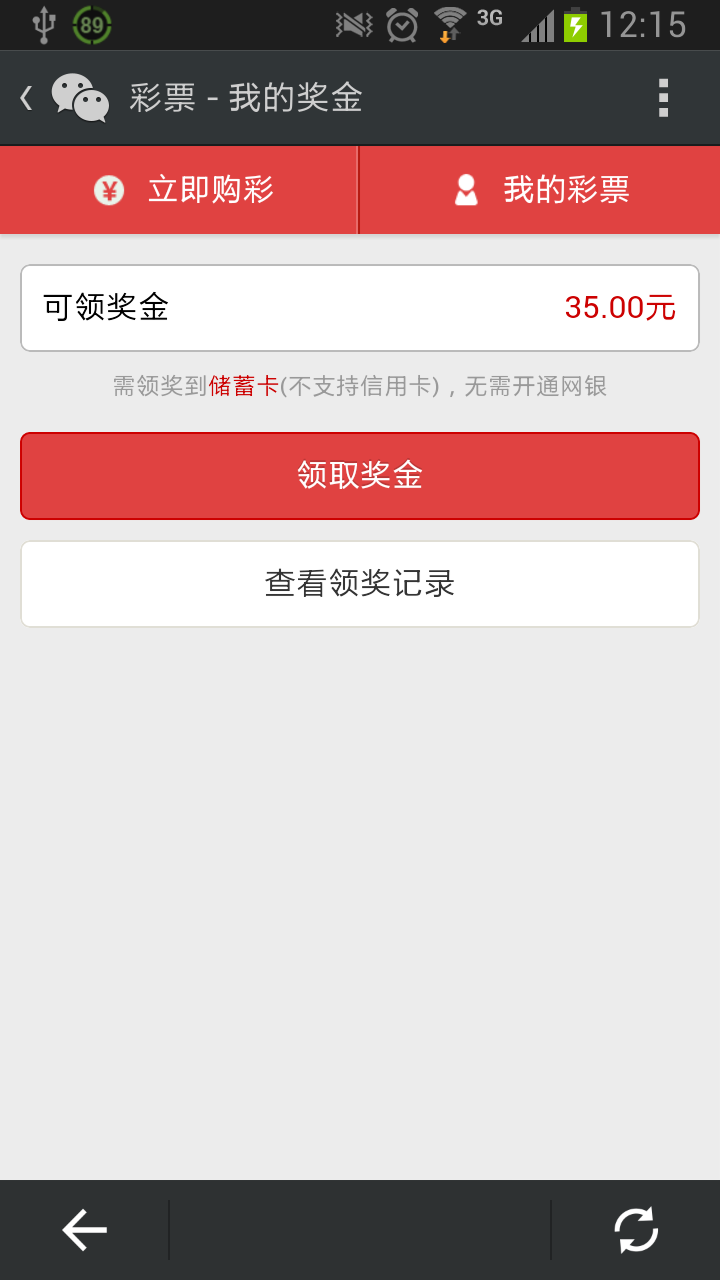Refresh the page with the reload icon
720x1280 pixels.
(x=636, y=1230)
